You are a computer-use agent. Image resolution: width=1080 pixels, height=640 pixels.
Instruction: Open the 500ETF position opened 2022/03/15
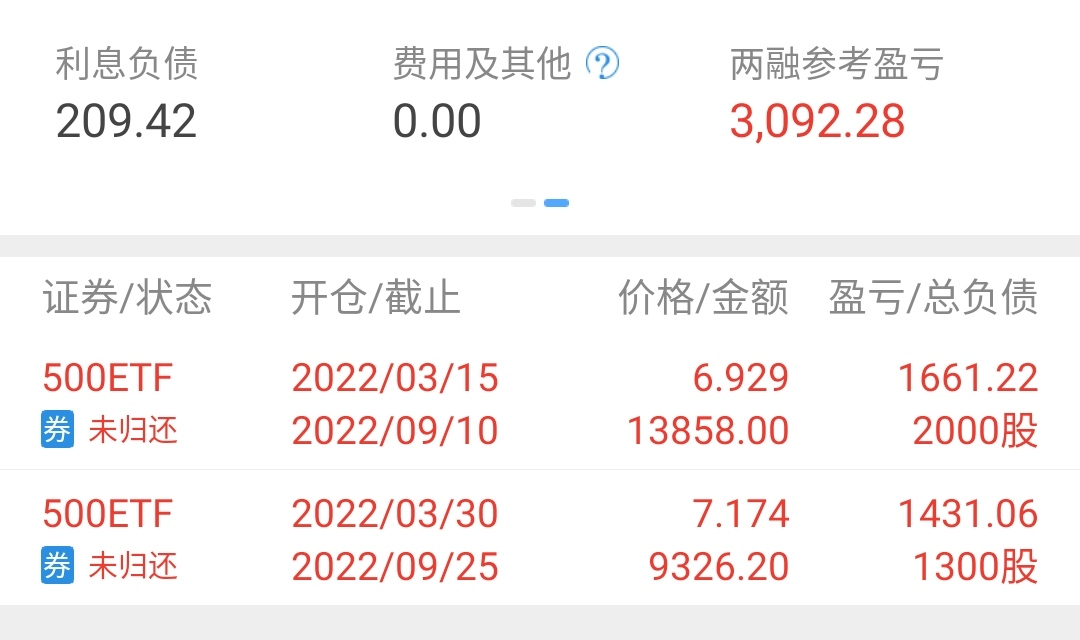click(x=540, y=404)
